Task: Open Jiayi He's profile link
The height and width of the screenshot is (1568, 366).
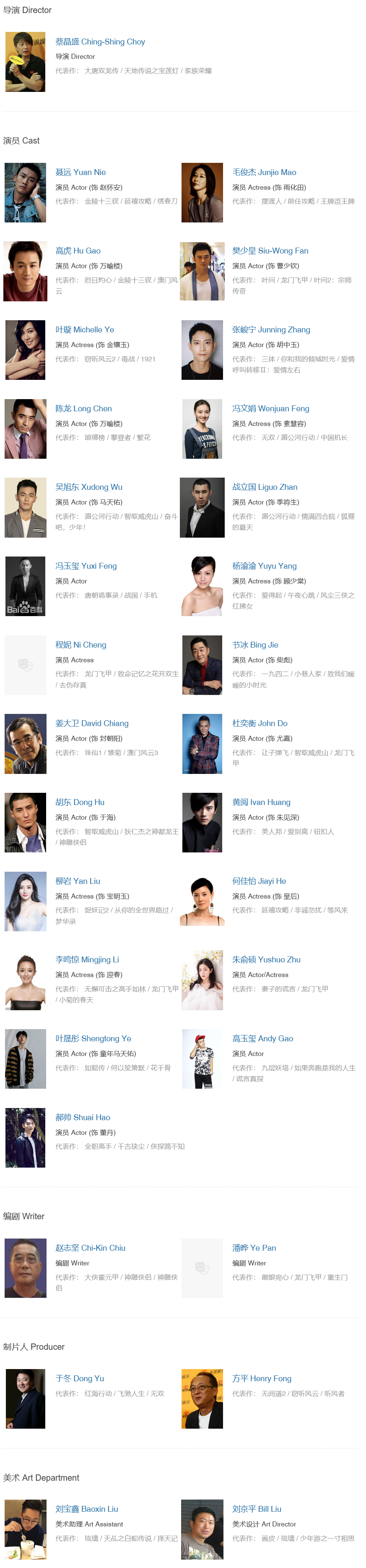Action: pos(258,881)
